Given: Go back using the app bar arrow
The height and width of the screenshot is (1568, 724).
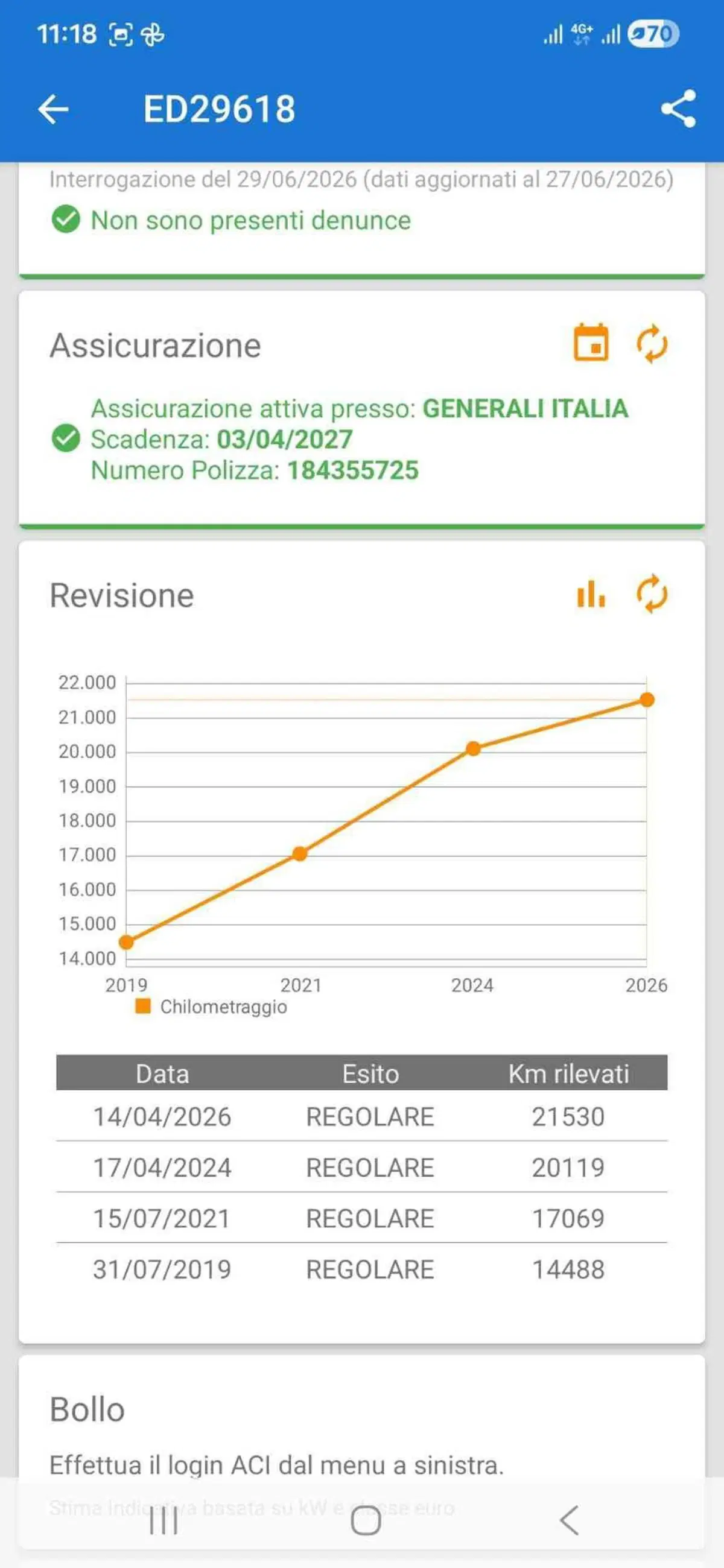Looking at the screenshot, I should tap(53, 110).
